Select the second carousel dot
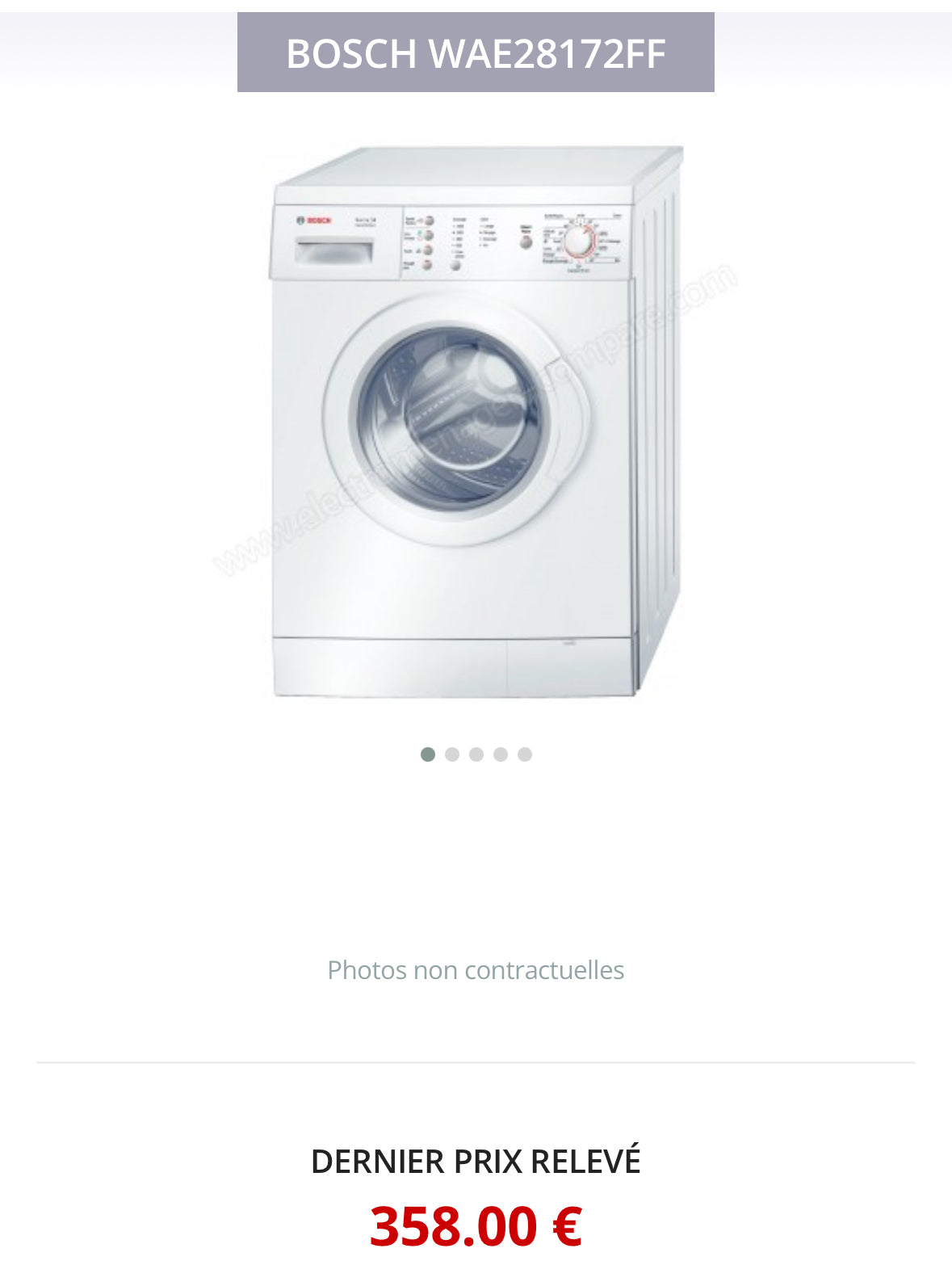This screenshot has width=952, height=1265. point(452,754)
